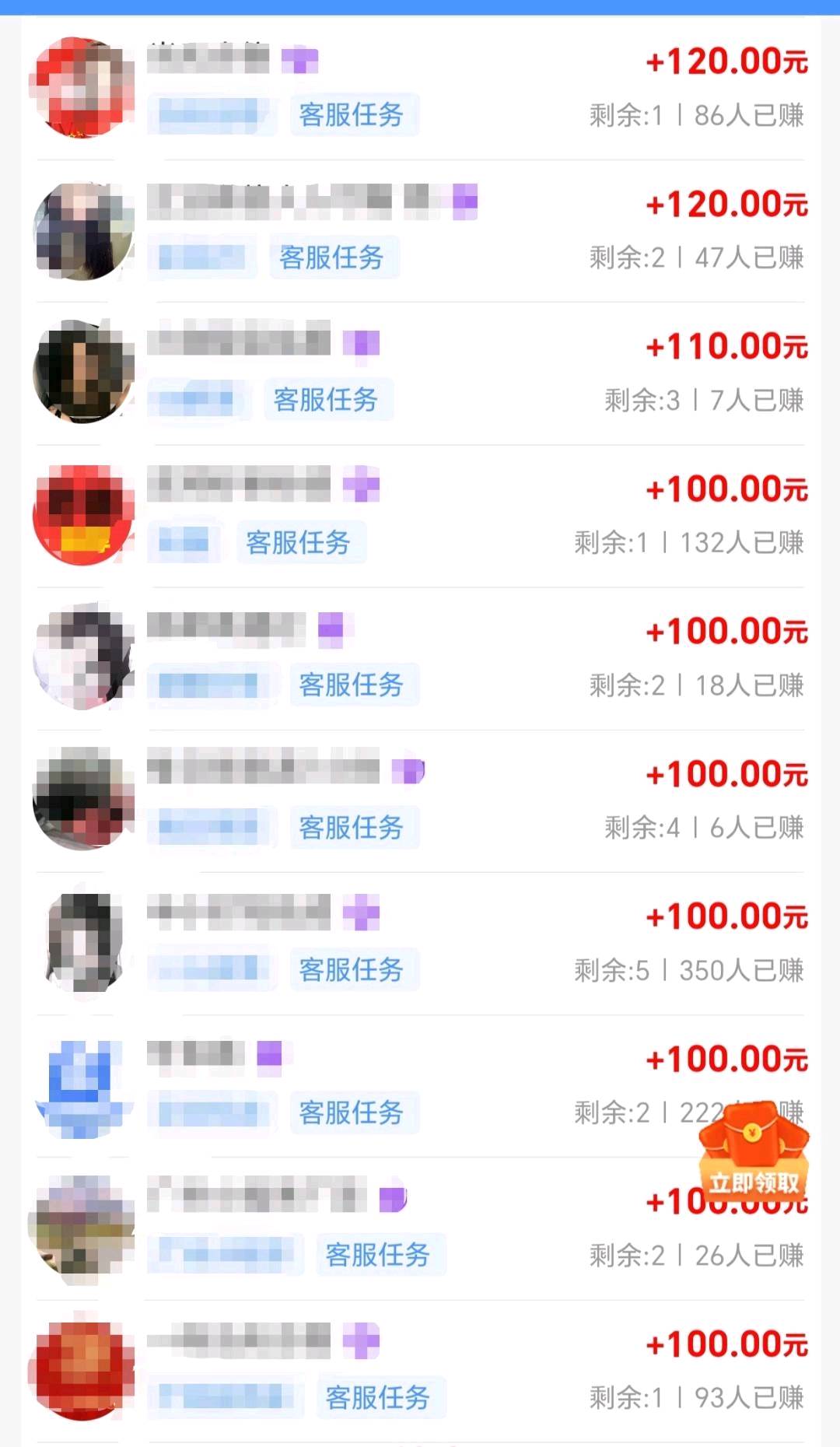
Task: Click the purple badge in the 26人已赚 row
Action: (393, 1198)
